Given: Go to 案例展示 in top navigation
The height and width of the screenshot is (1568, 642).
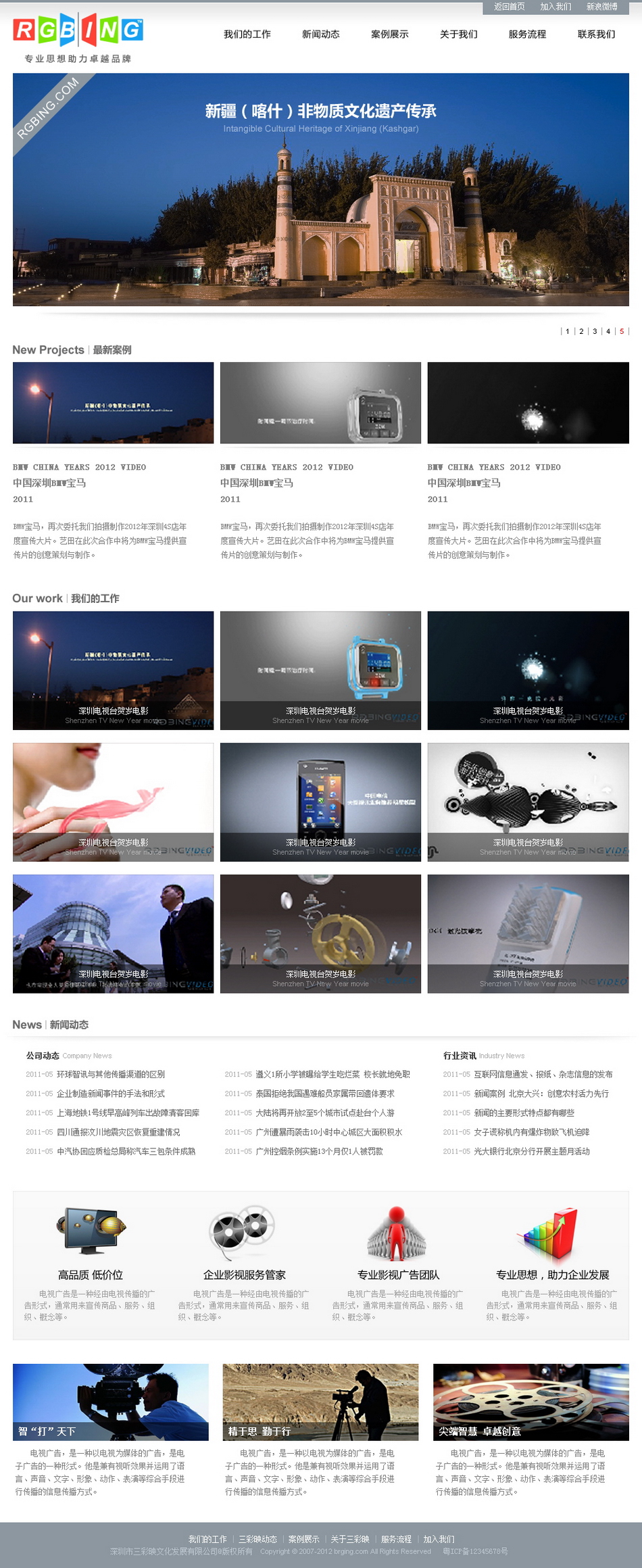Looking at the screenshot, I should tap(389, 34).
